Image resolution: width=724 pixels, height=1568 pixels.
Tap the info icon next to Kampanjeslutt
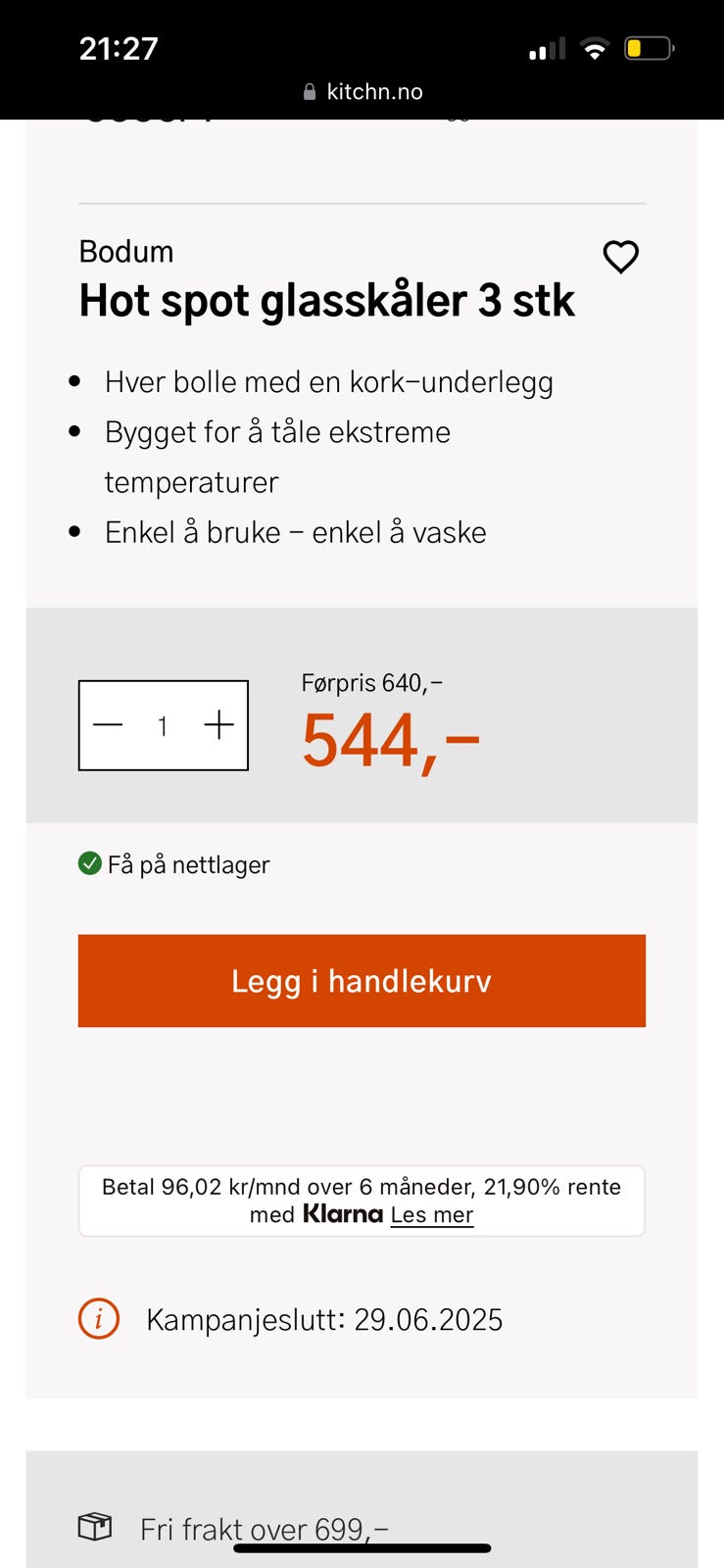(x=97, y=1319)
